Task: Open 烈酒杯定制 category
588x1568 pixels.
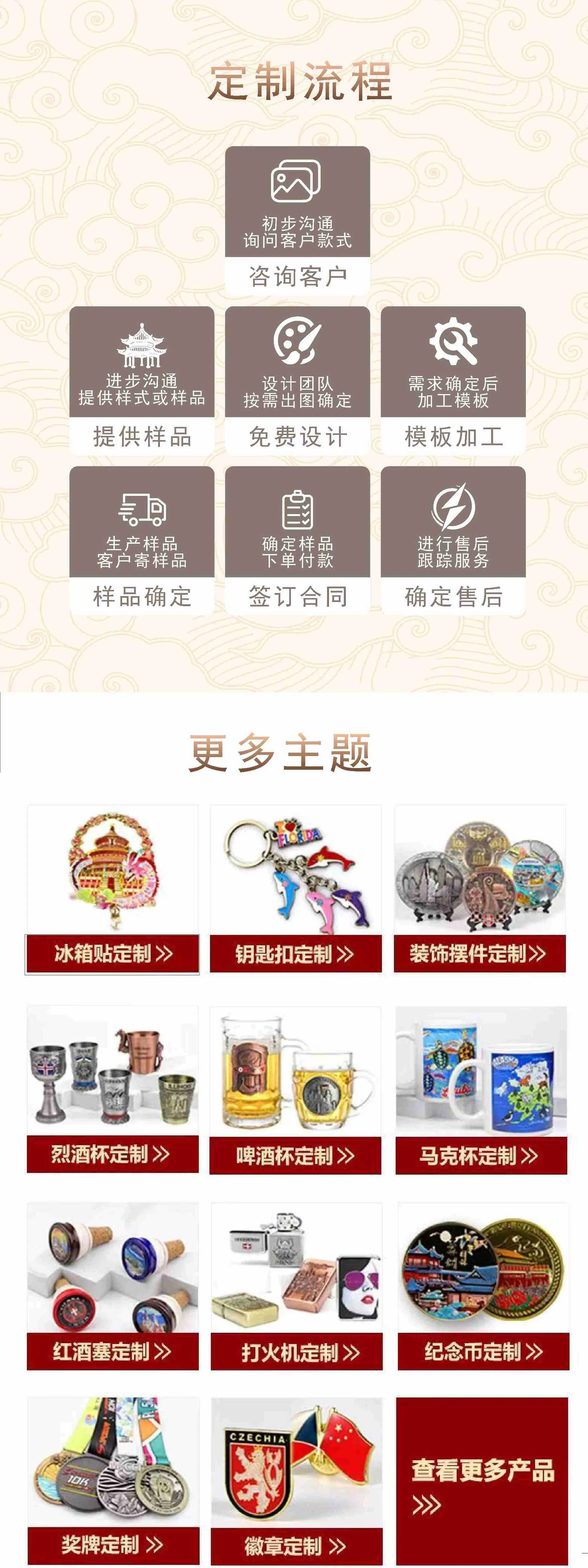Action: [x=113, y=1153]
